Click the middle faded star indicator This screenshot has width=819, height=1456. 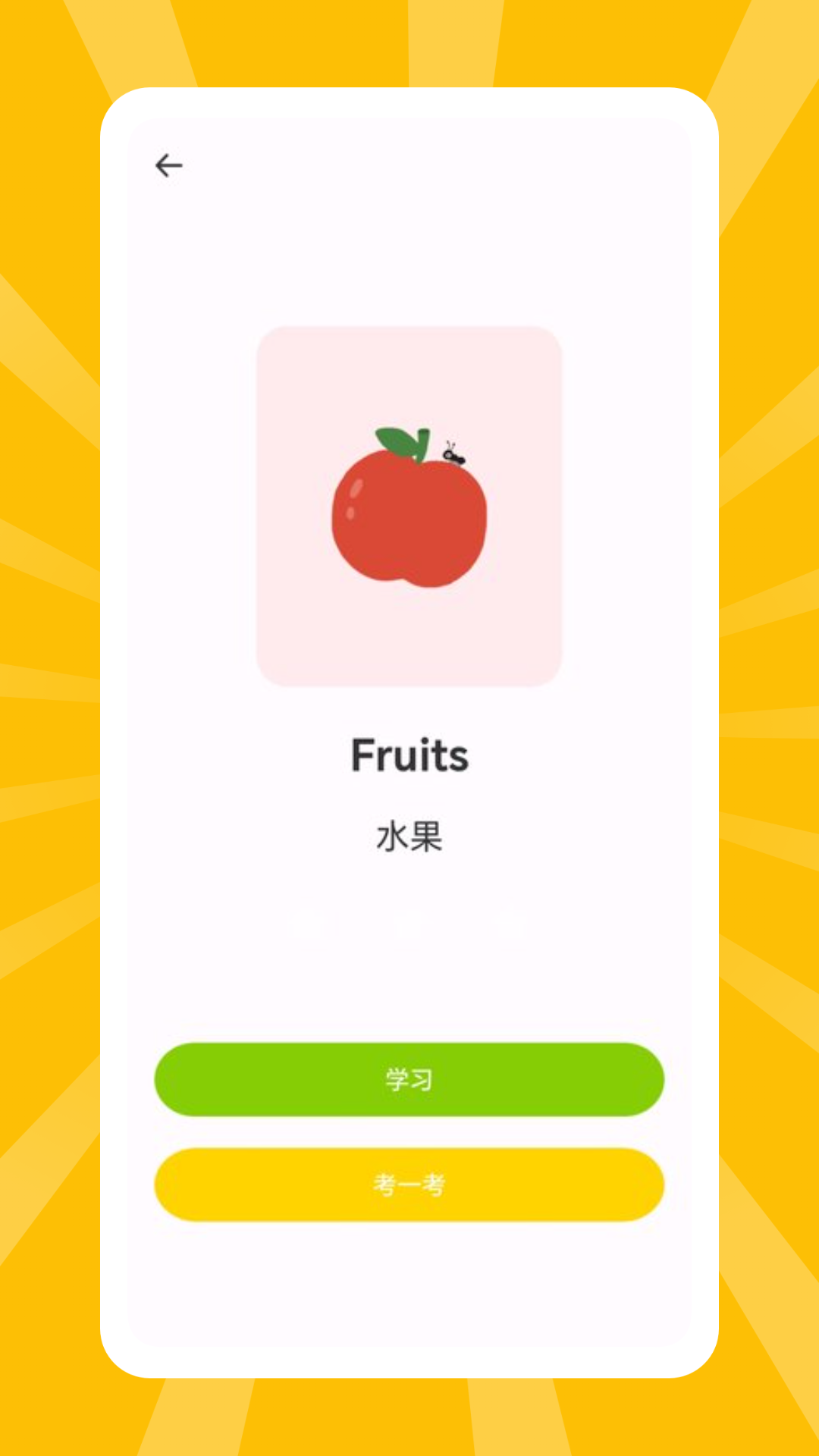click(409, 925)
